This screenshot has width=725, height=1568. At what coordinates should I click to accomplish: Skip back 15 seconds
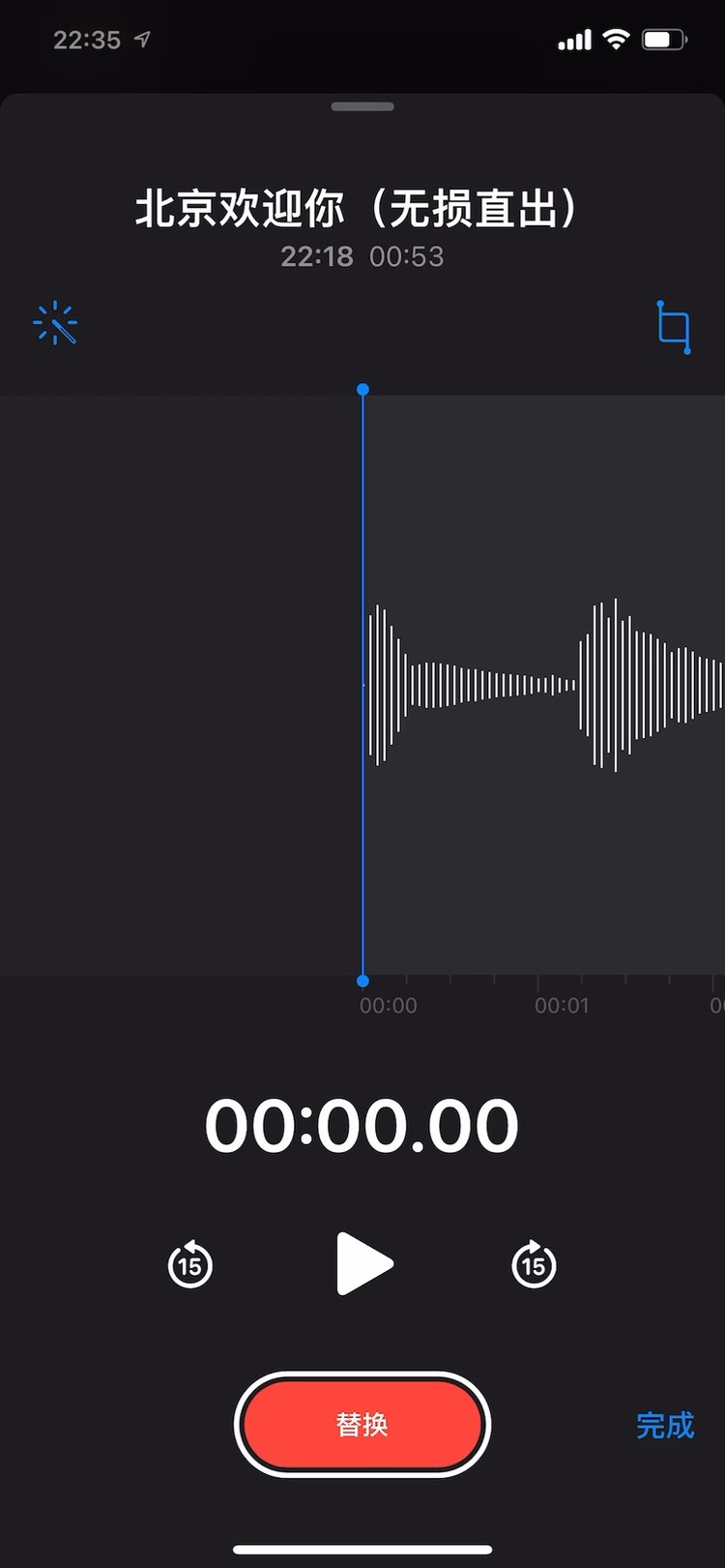point(190,1263)
